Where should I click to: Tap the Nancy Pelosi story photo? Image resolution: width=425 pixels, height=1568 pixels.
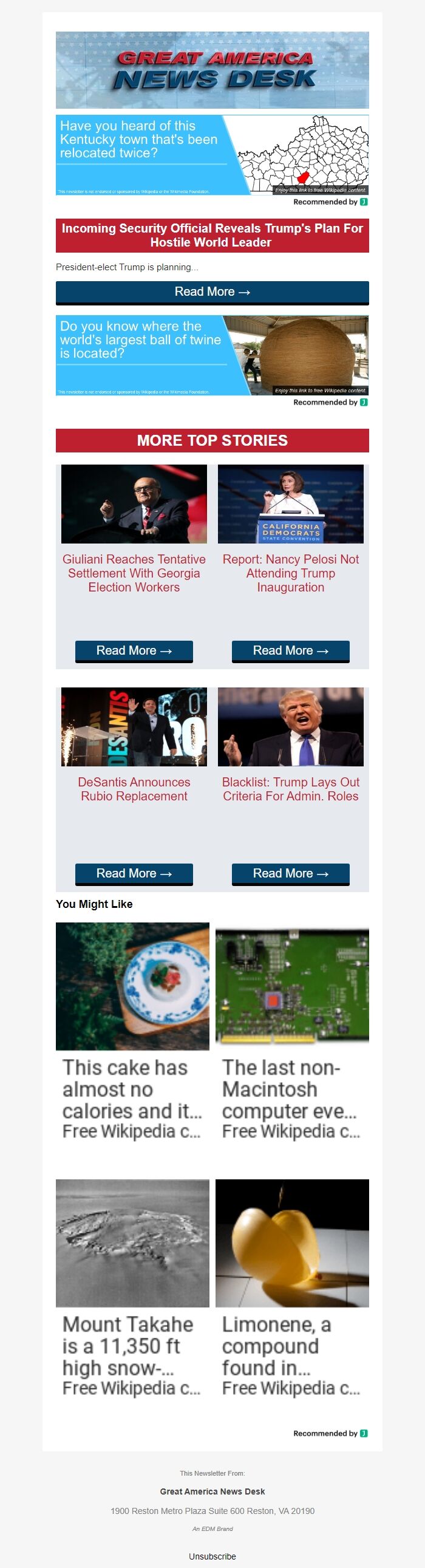point(290,504)
